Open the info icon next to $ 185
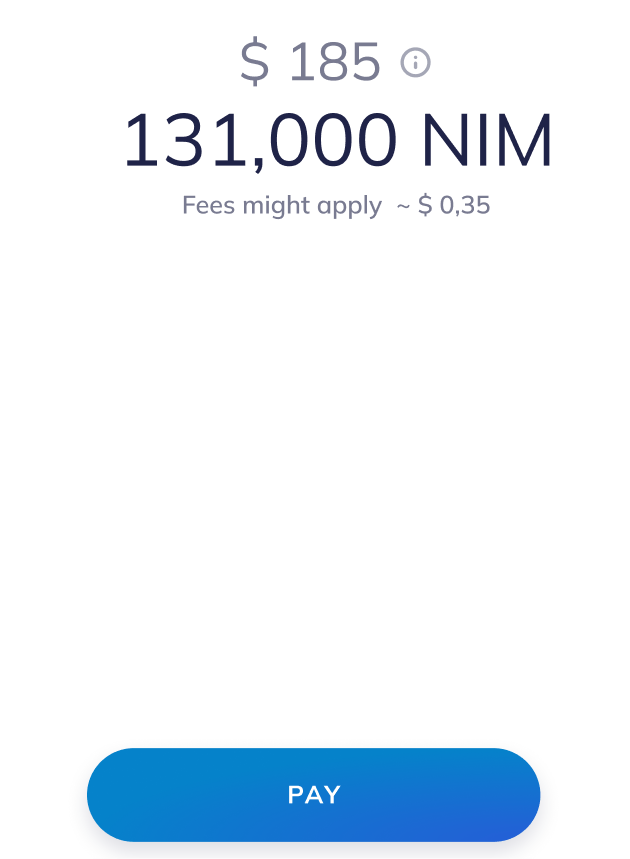The width and height of the screenshot is (630, 859). pos(415,63)
